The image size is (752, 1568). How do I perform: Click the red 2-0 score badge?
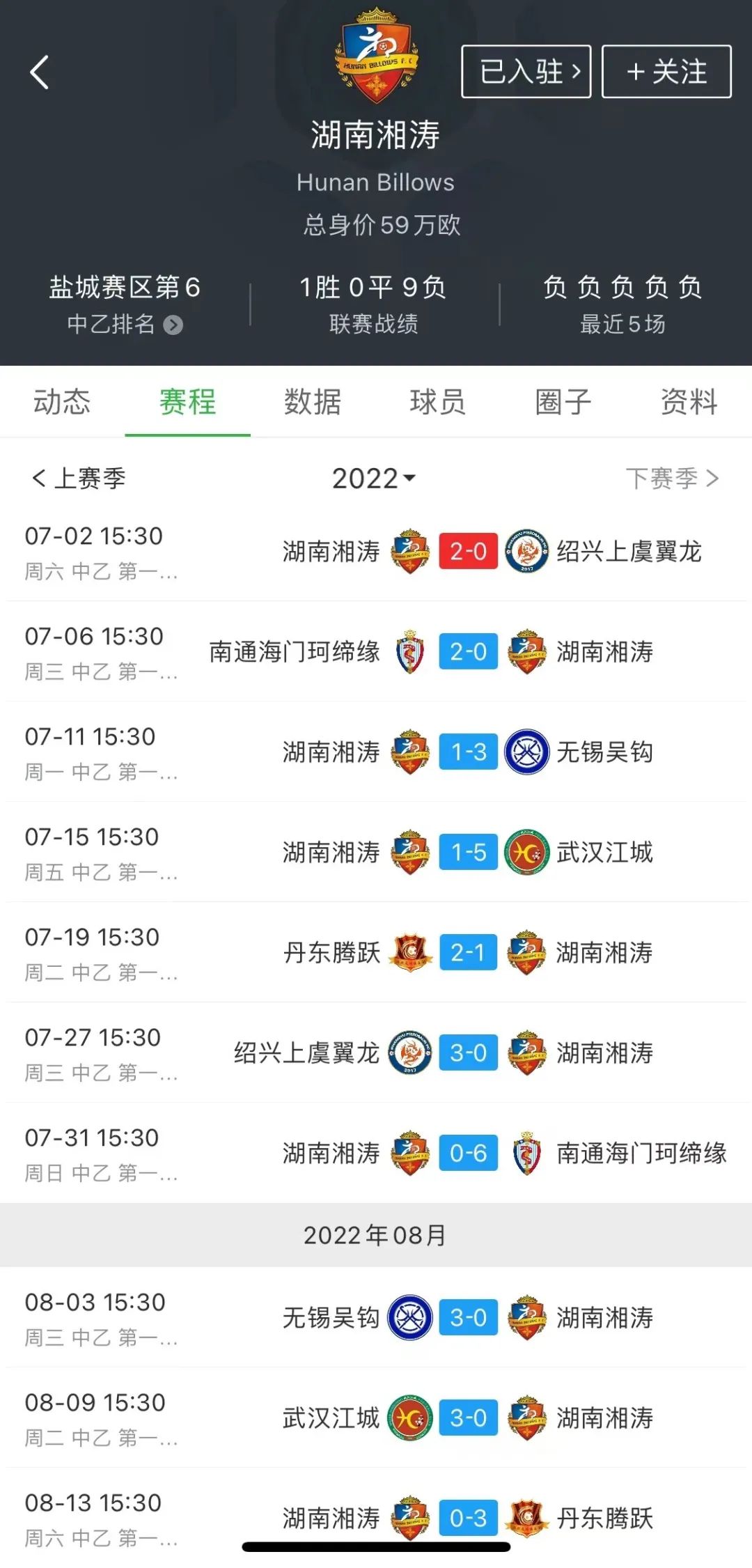468,552
